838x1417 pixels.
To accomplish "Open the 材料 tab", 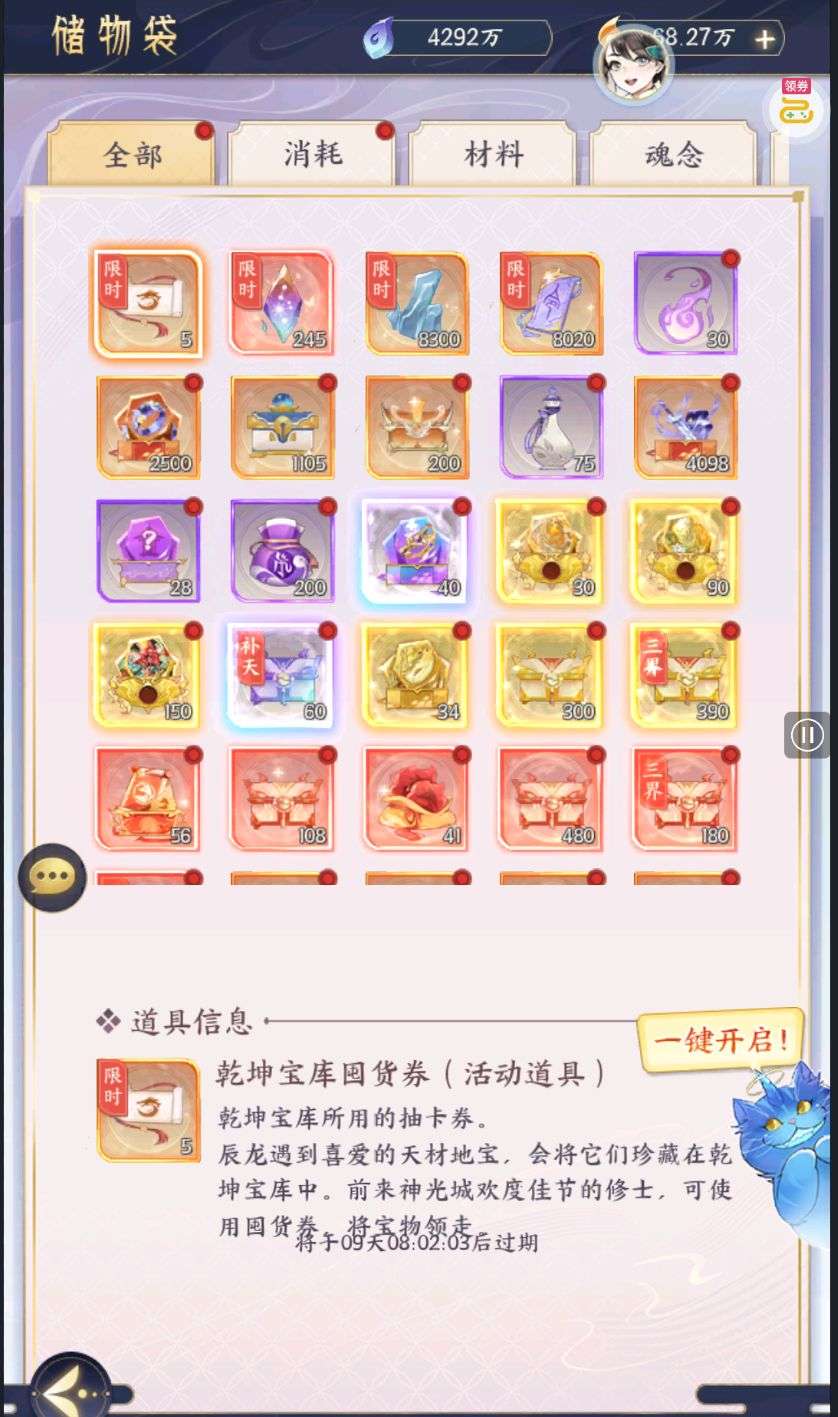I will click(x=493, y=155).
